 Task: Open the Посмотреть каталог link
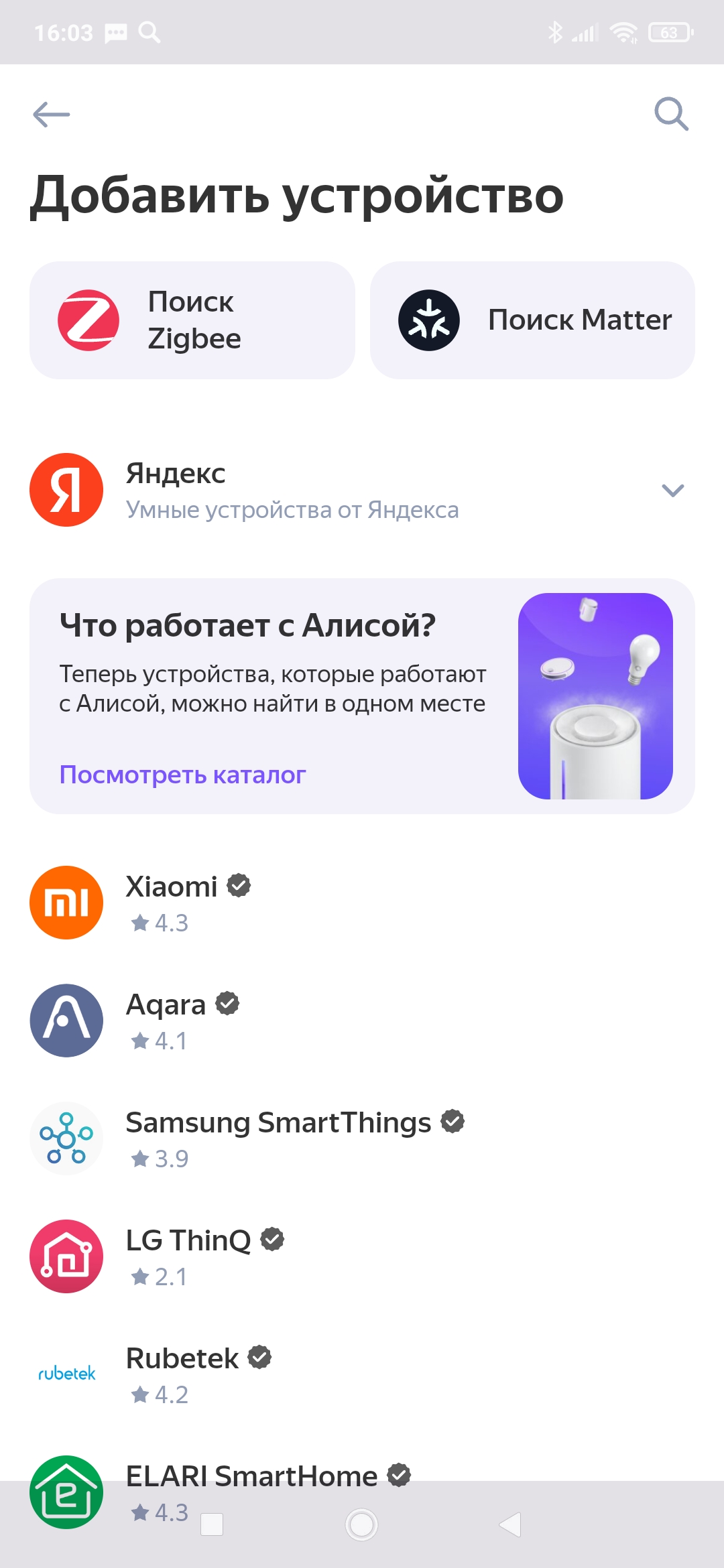182,775
